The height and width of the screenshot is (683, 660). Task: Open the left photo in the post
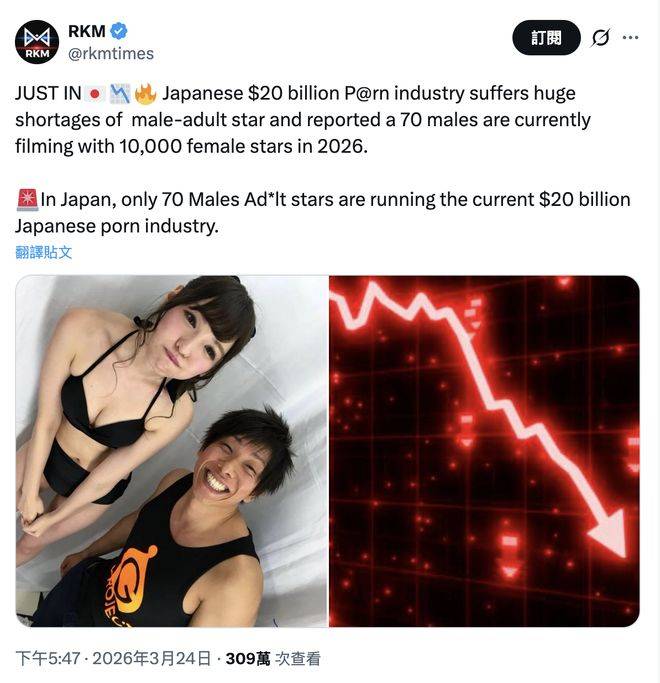point(171,451)
